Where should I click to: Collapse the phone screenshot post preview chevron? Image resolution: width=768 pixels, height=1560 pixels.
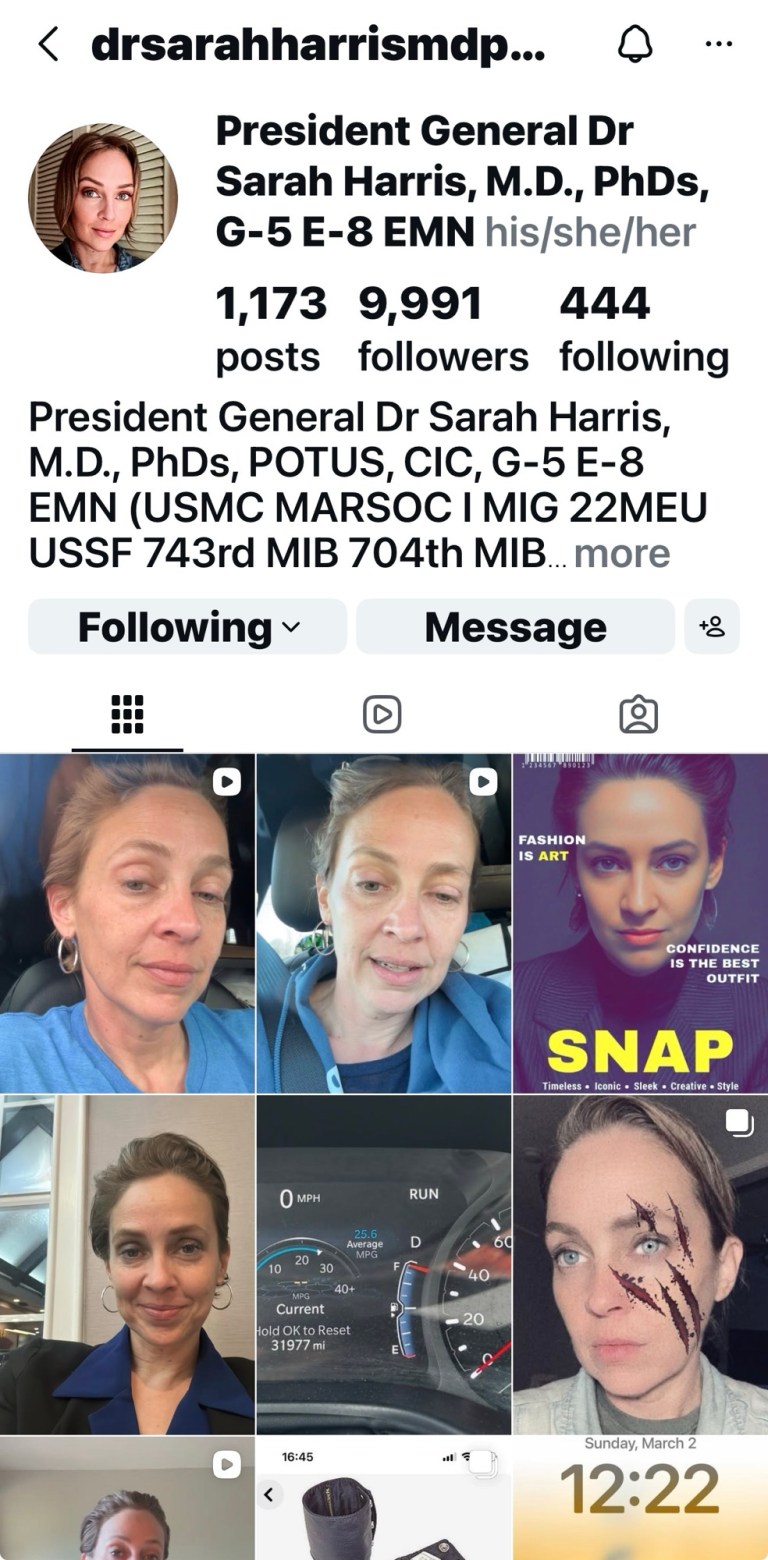click(269, 1492)
